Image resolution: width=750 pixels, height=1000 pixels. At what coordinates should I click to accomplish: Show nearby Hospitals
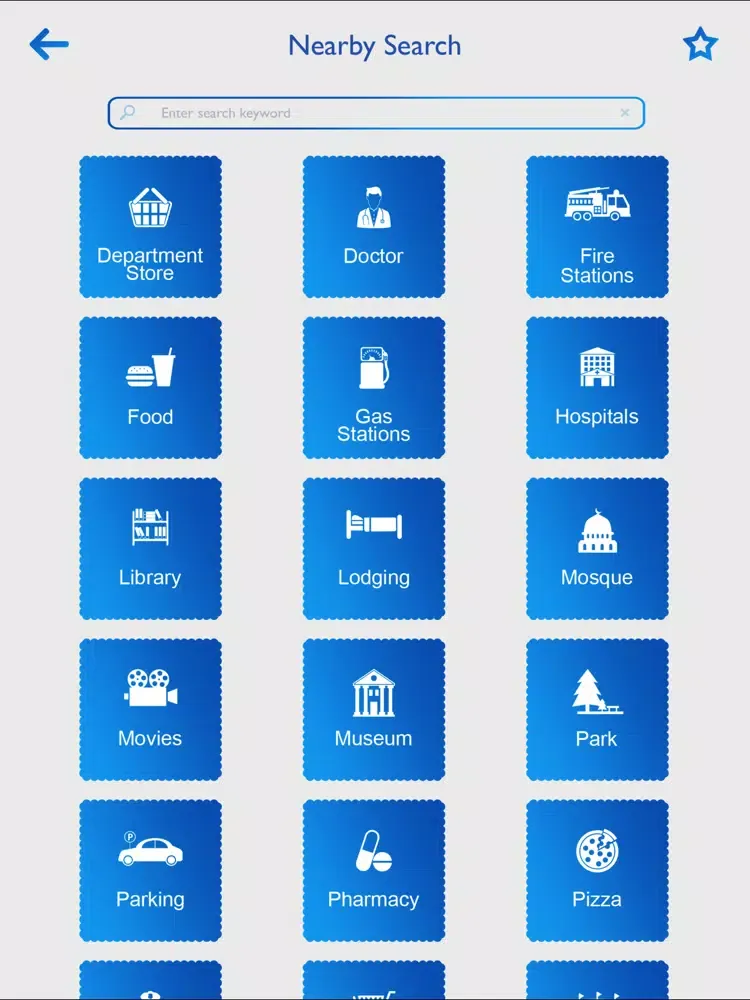(x=597, y=388)
